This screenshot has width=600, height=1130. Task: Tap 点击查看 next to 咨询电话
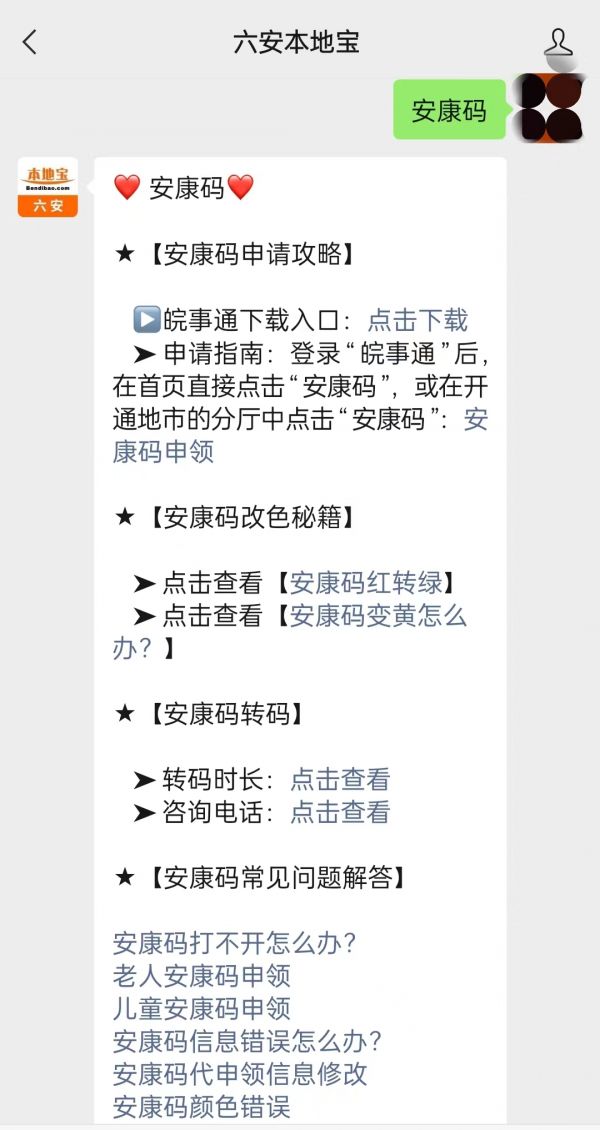340,812
